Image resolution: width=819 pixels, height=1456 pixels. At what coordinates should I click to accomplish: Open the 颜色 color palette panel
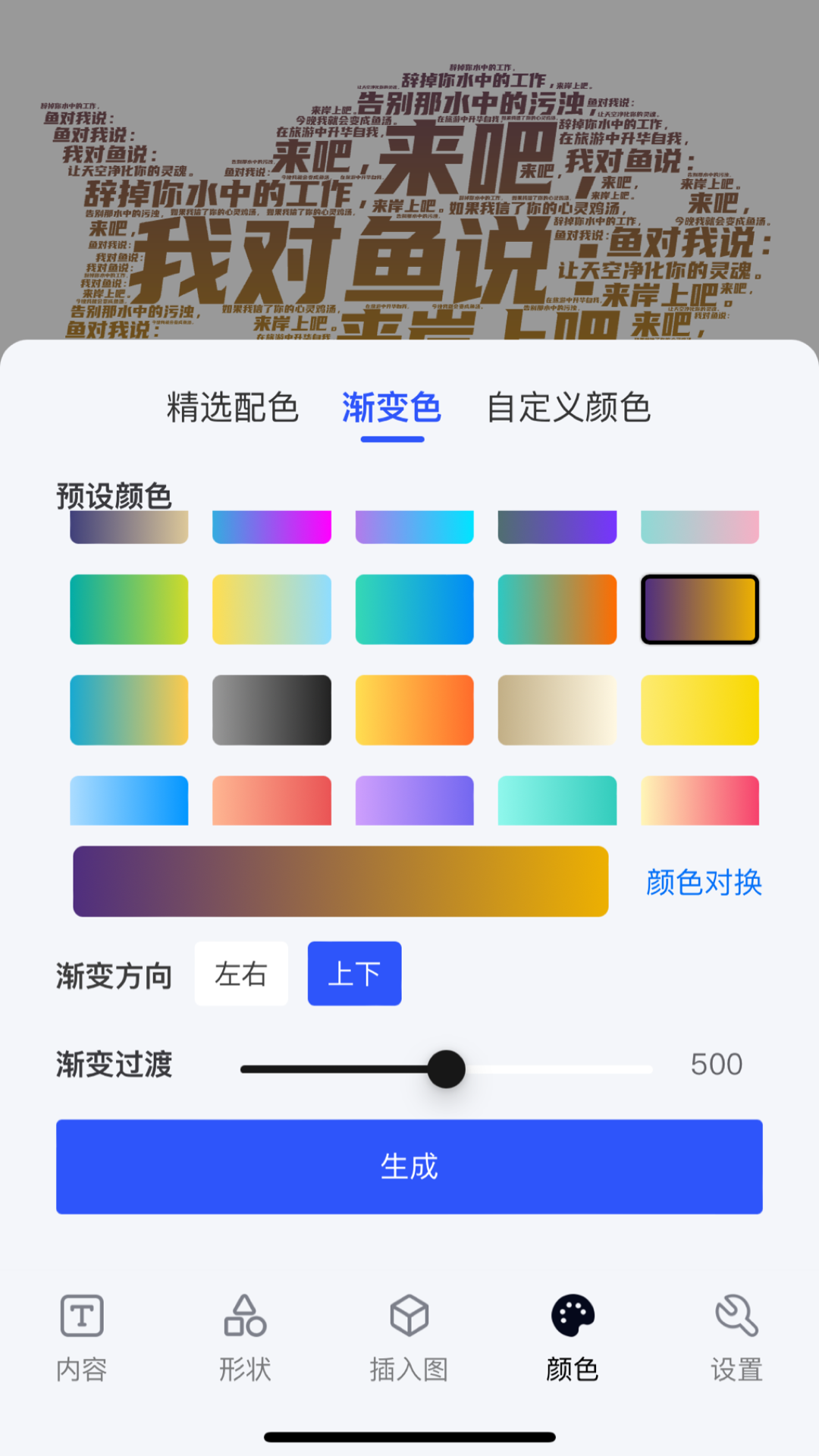573,1342
